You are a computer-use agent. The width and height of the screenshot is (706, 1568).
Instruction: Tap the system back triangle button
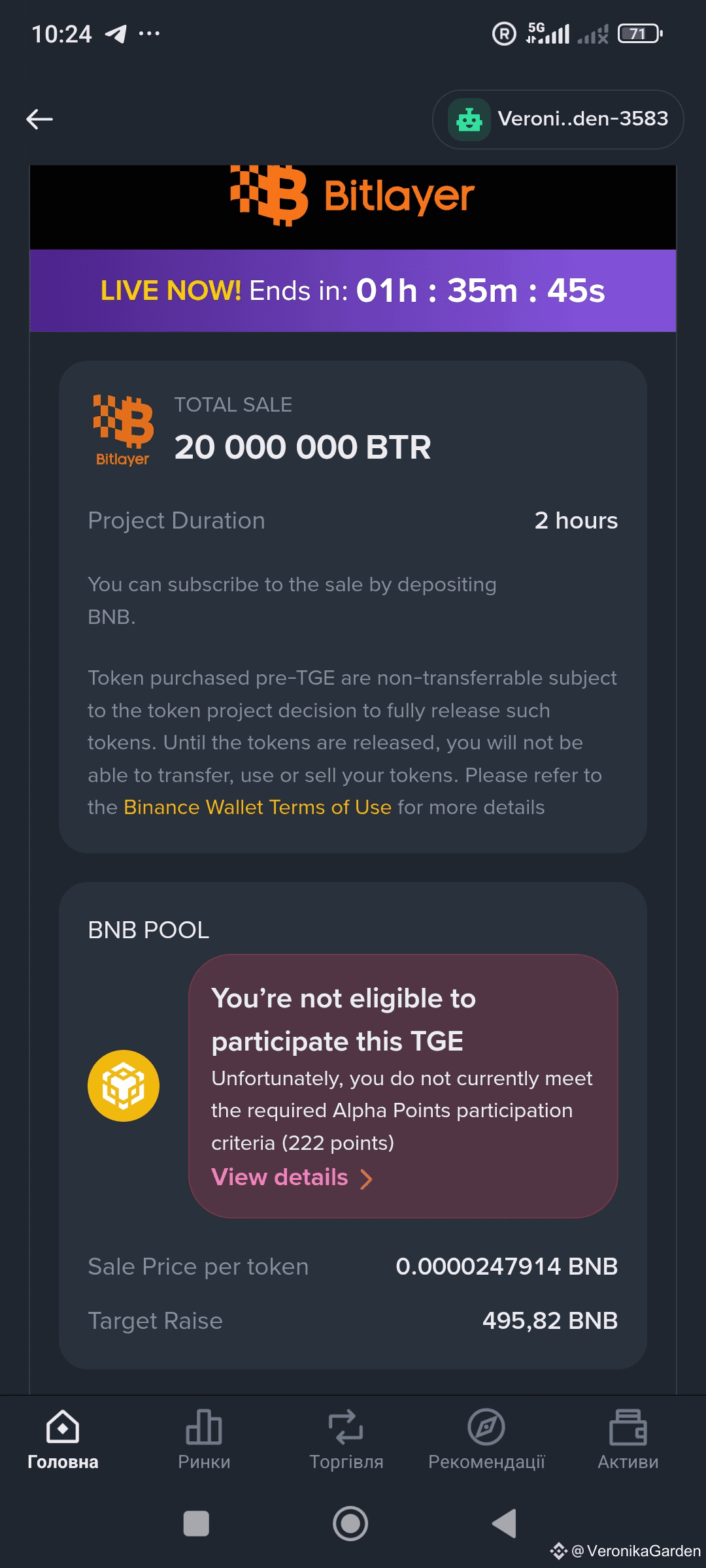pyautogui.click(x=504, y=1524)
